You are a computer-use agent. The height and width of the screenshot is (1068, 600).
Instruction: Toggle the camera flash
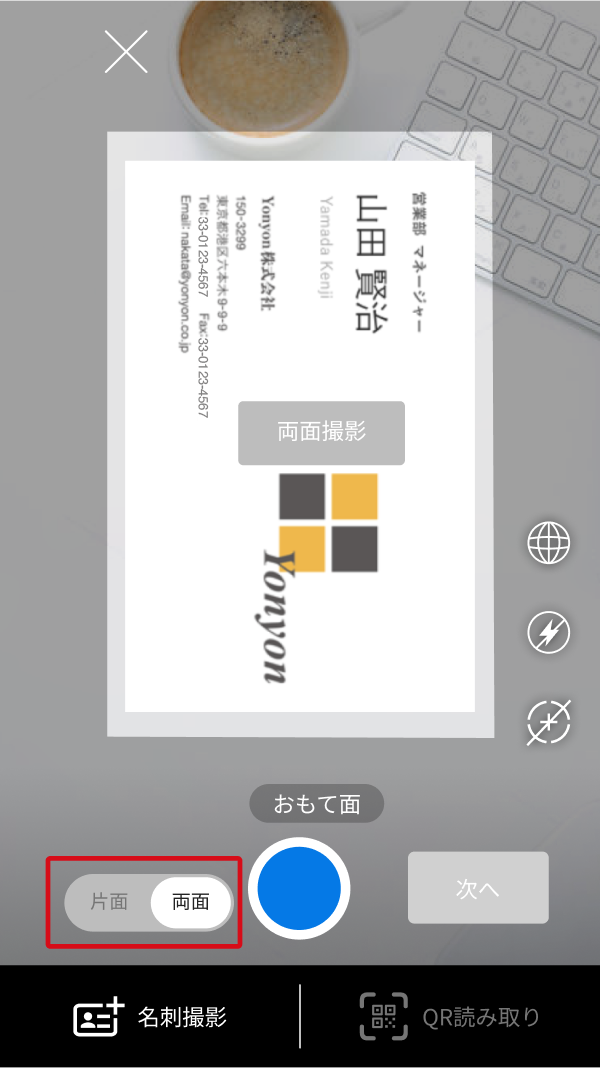click(549, 633)
